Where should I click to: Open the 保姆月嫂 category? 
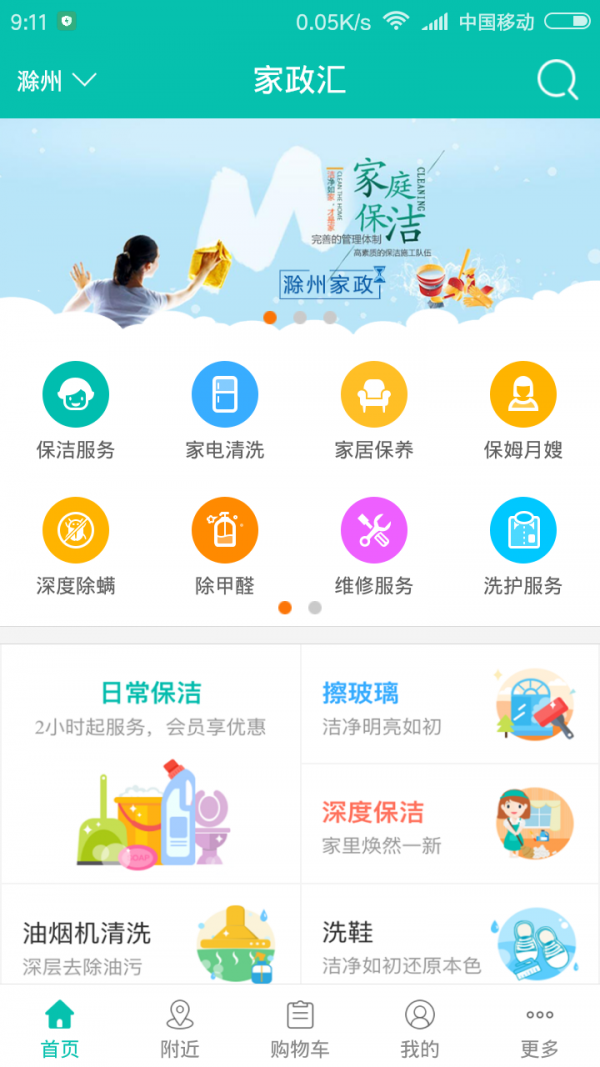(x=523, y=410)
